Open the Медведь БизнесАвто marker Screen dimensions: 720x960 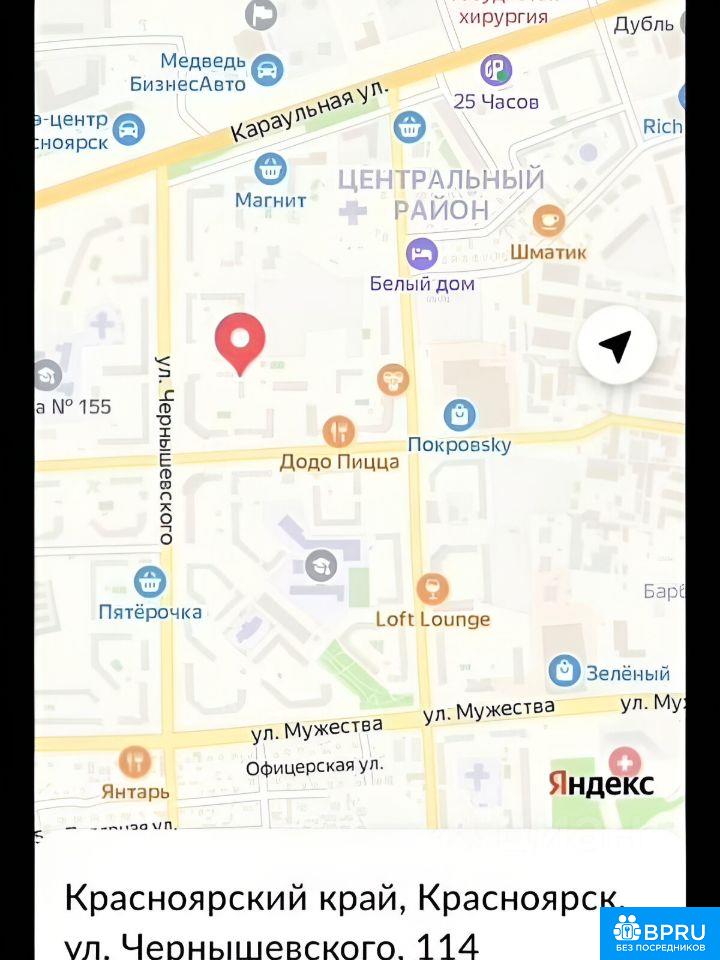tap(266, 70)
